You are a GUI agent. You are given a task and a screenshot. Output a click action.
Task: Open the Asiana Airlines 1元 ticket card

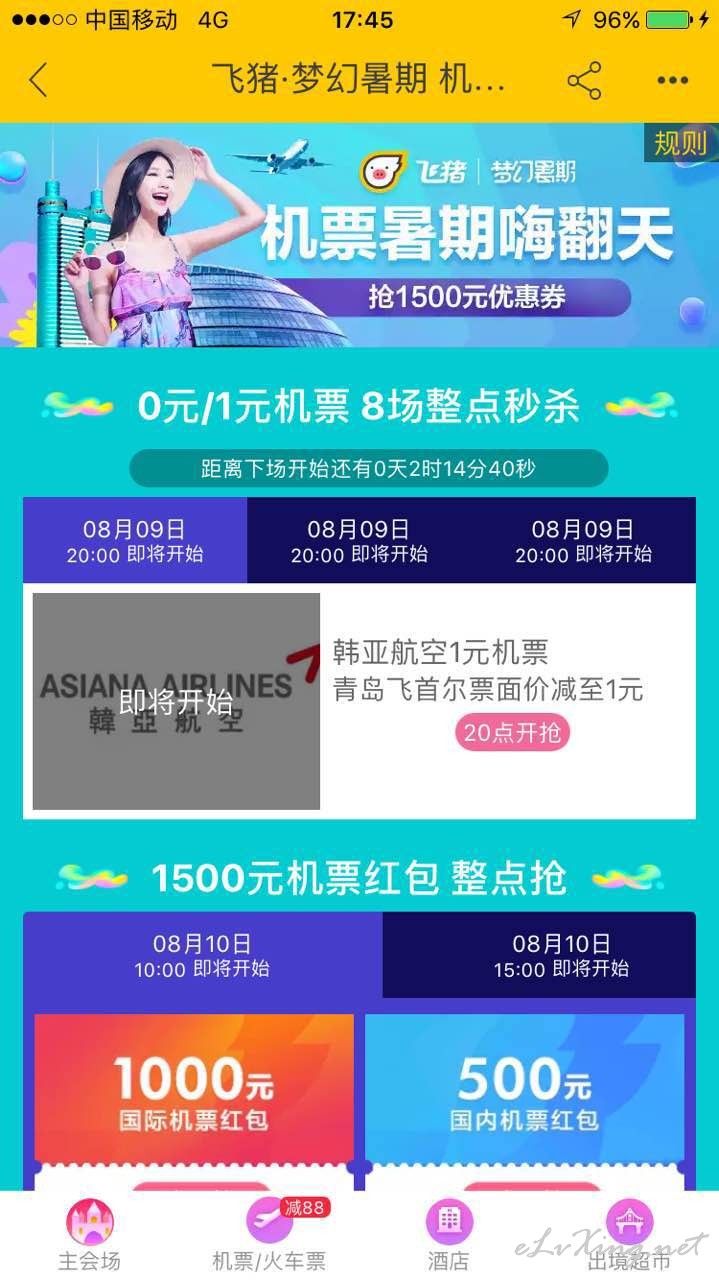coord(359,701)
